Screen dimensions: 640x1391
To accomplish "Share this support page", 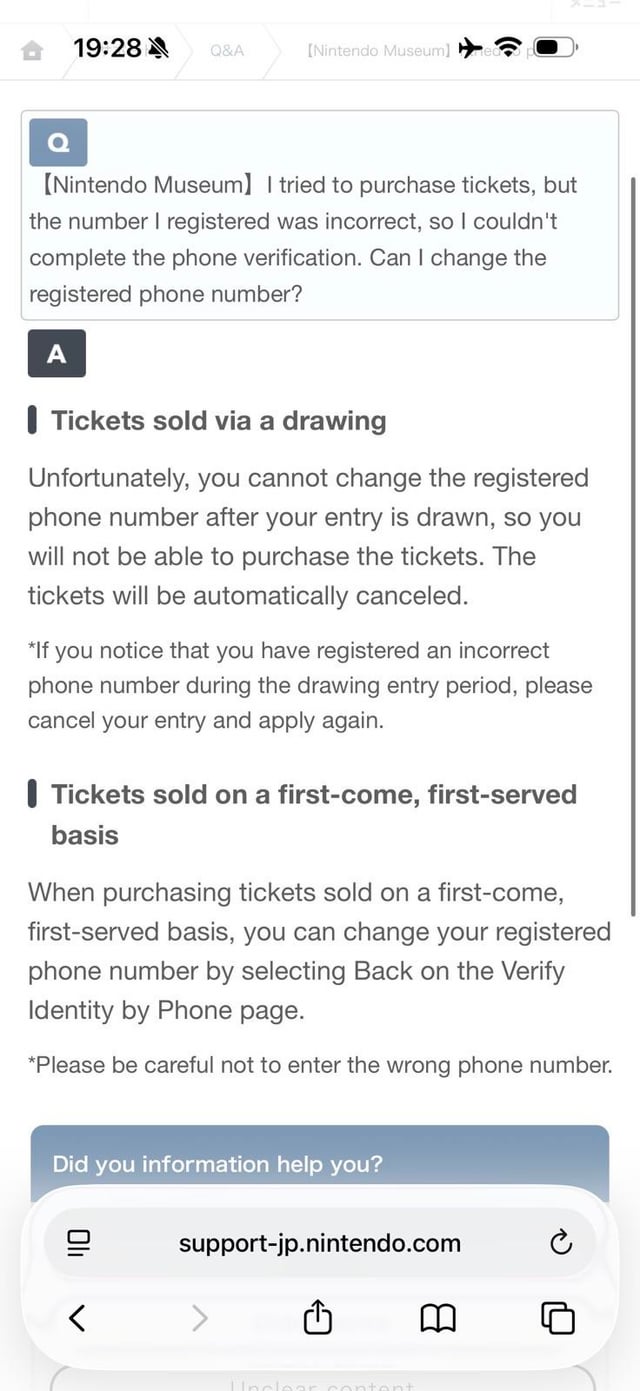I will tap(317, 1318).
